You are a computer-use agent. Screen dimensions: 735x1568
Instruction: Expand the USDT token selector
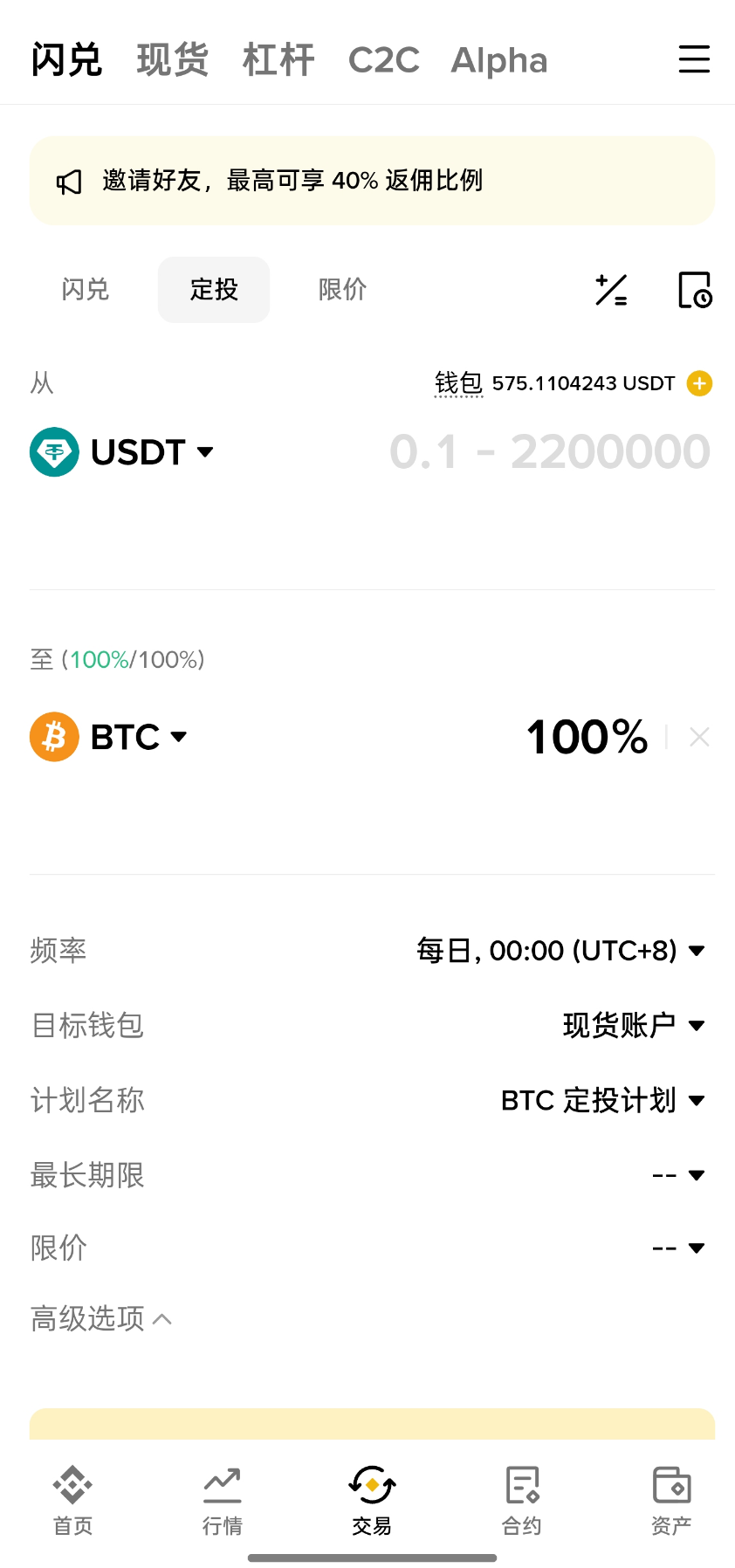tap(204, 452)
